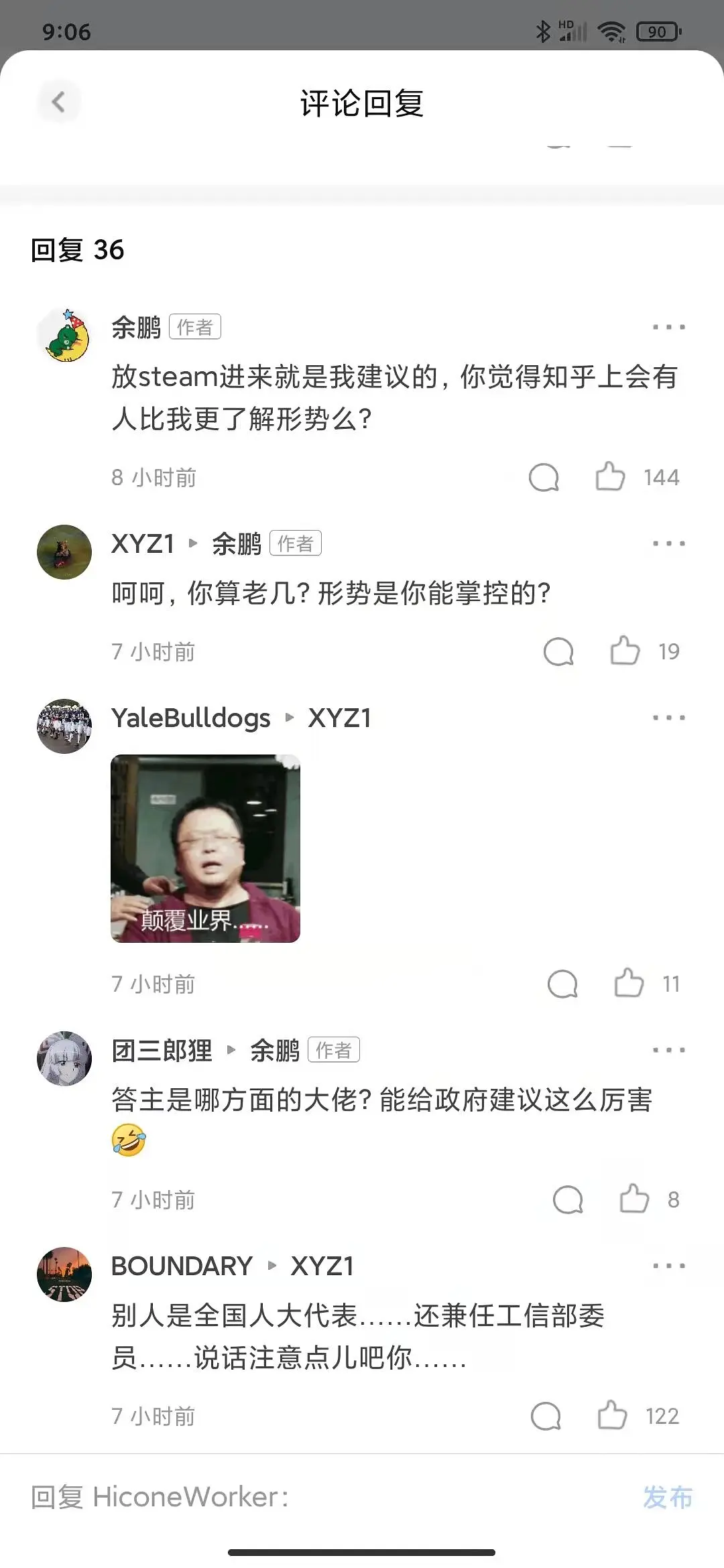This screenshot has width=724, height=1568.
Task: Reply to BOUNDARY's comment
Action: click(x=546, y=1415)
